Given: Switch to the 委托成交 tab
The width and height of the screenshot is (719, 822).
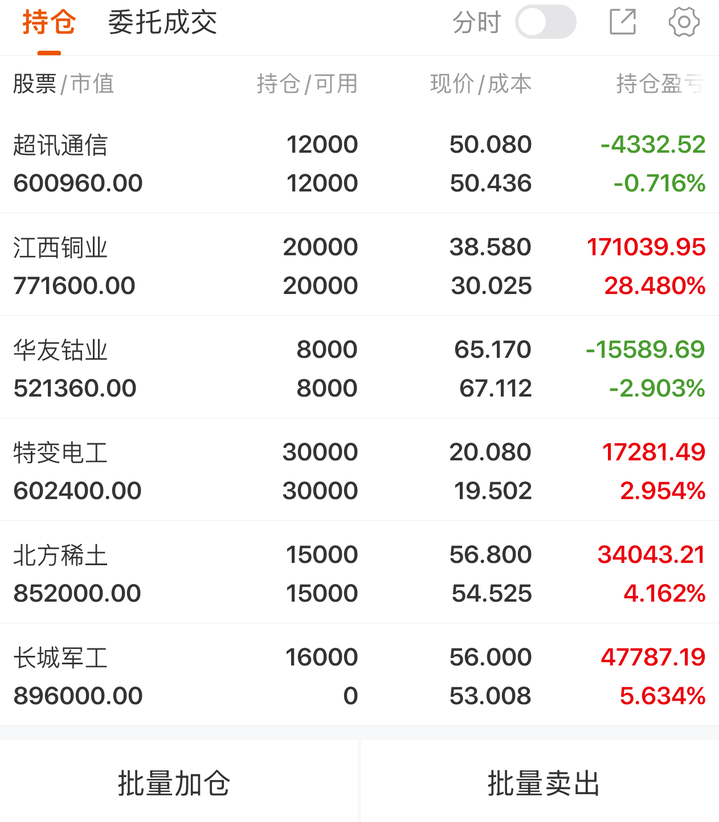Looking at the screenshot, I should (x=162, y=23).
